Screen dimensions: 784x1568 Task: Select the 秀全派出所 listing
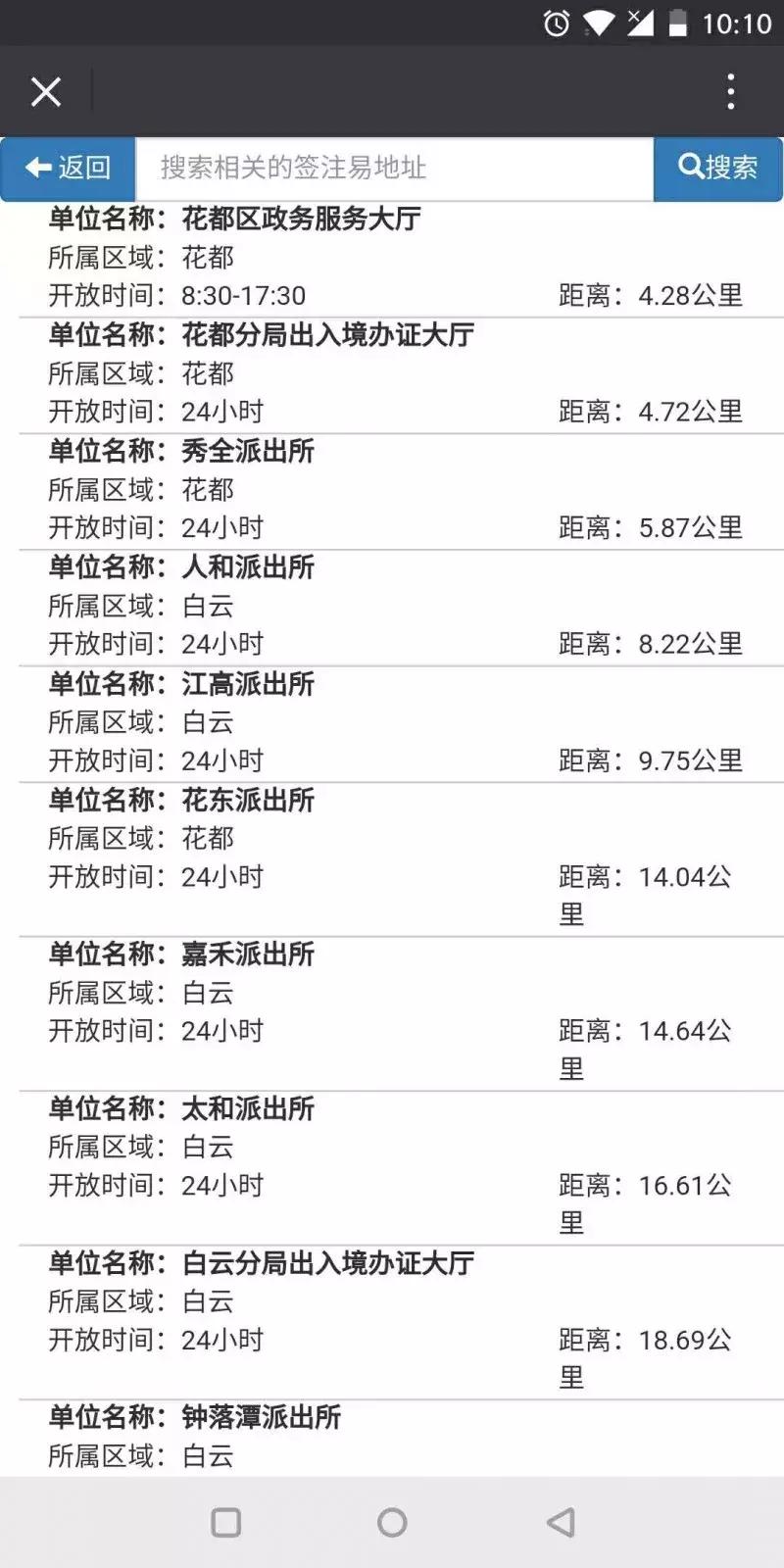pos(392,489)
